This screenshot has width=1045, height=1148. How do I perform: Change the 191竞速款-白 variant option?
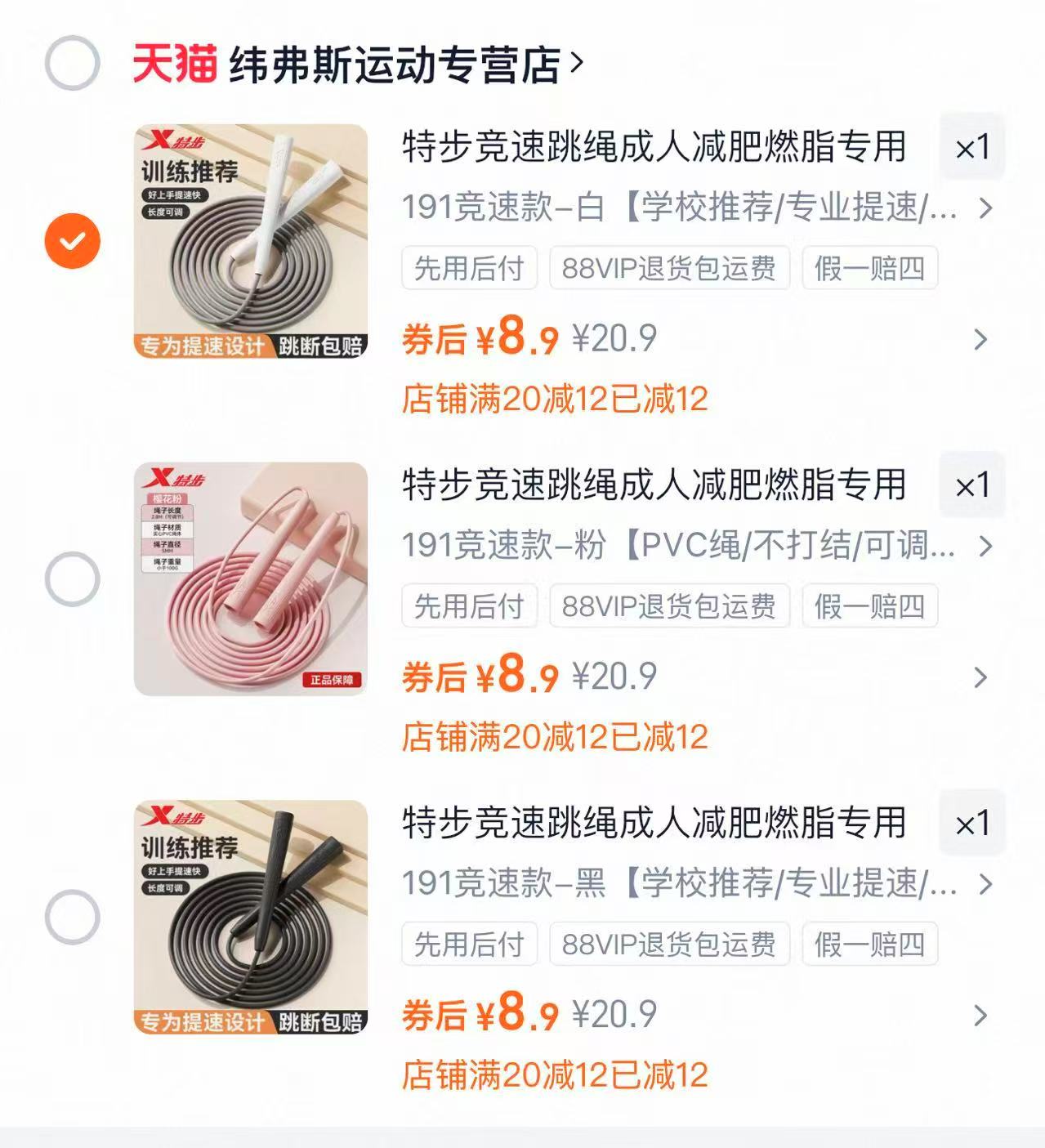(696, 208)
